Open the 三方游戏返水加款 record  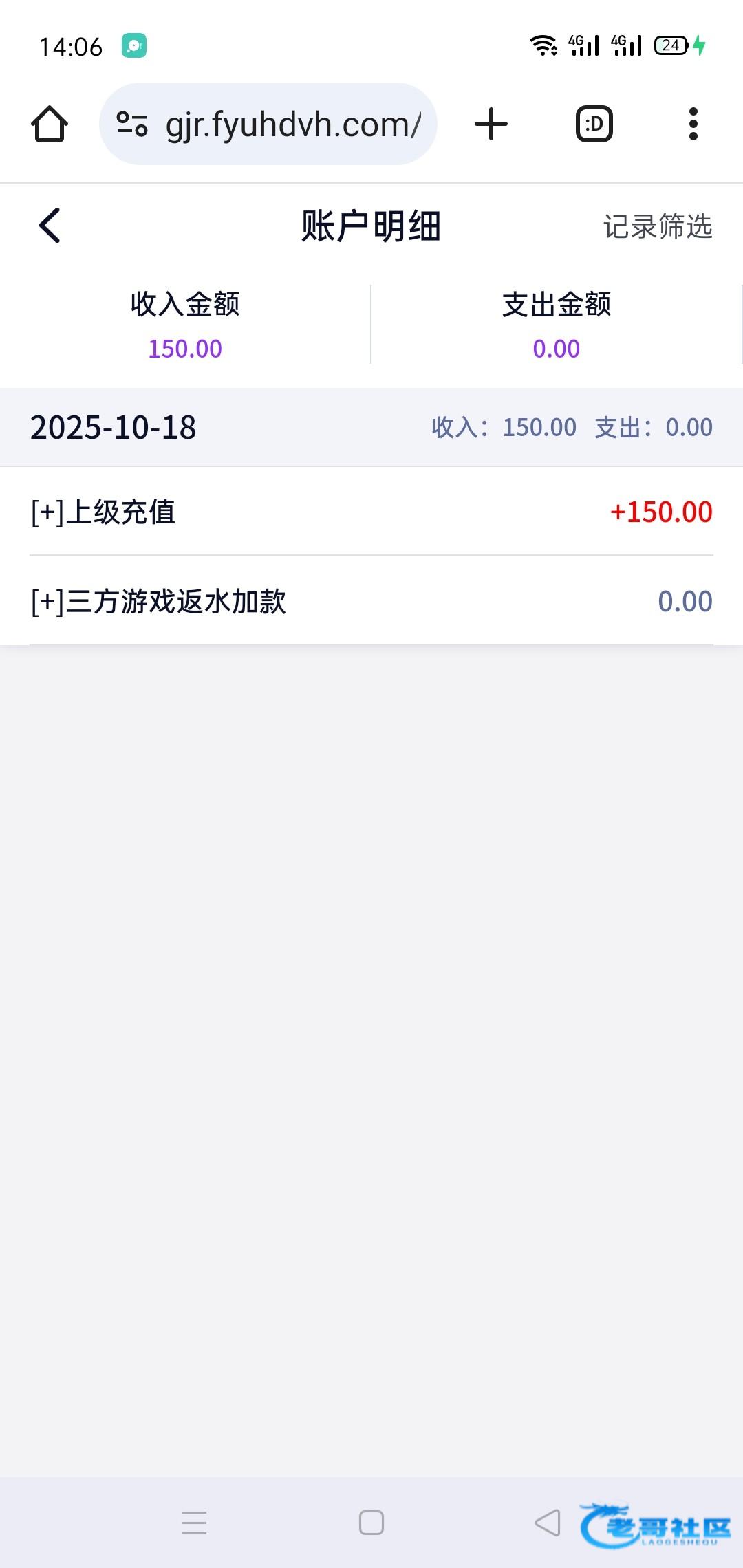[371, 601]
